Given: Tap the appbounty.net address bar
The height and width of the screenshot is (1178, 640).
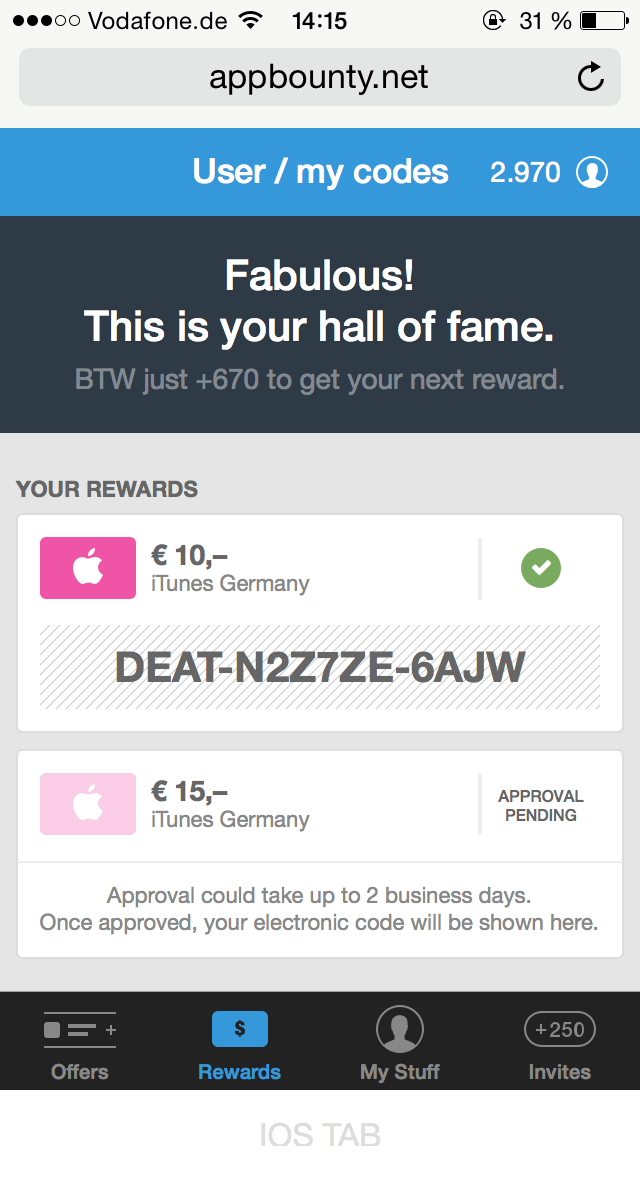Looking at the screenshot, I should (x=319, y=77).
